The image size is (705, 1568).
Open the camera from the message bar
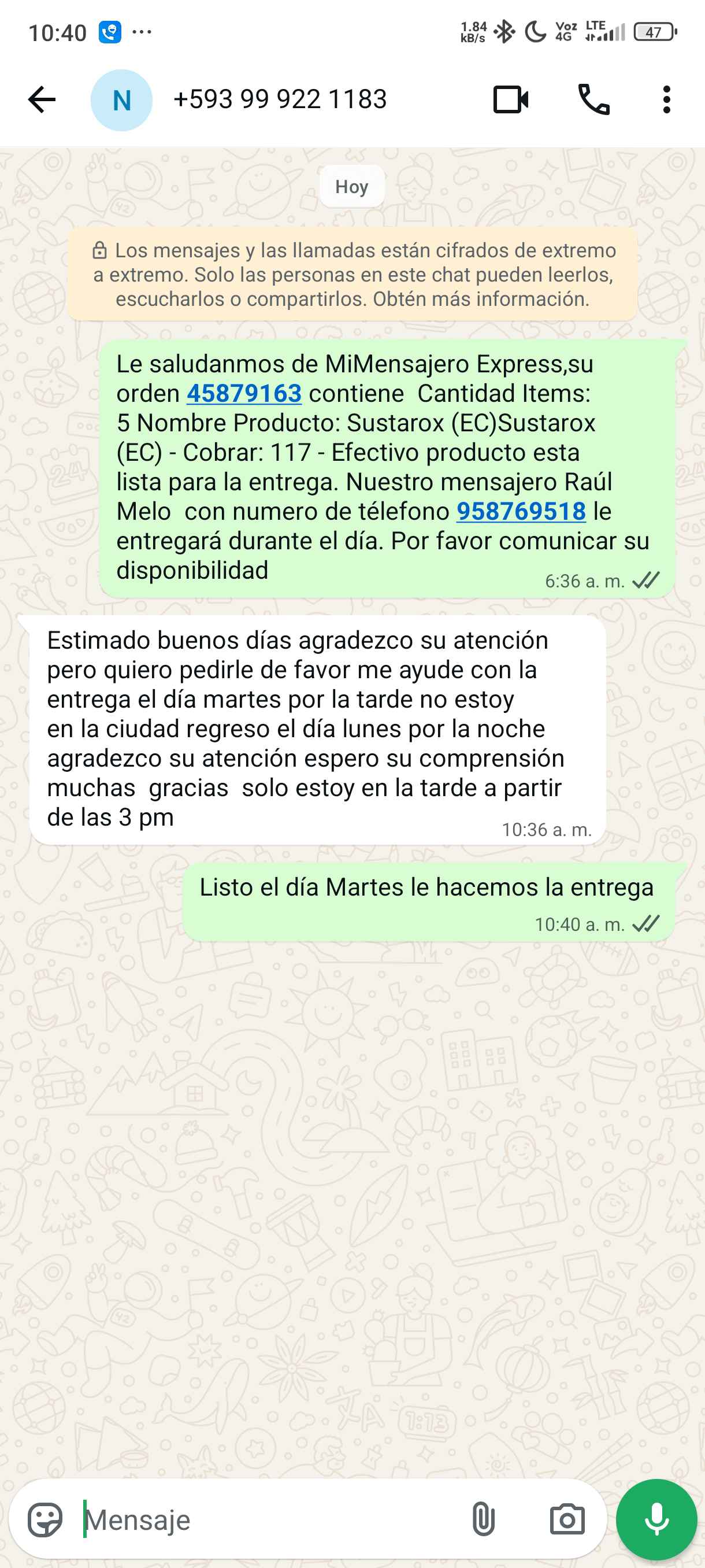[x=567, y=1519]
